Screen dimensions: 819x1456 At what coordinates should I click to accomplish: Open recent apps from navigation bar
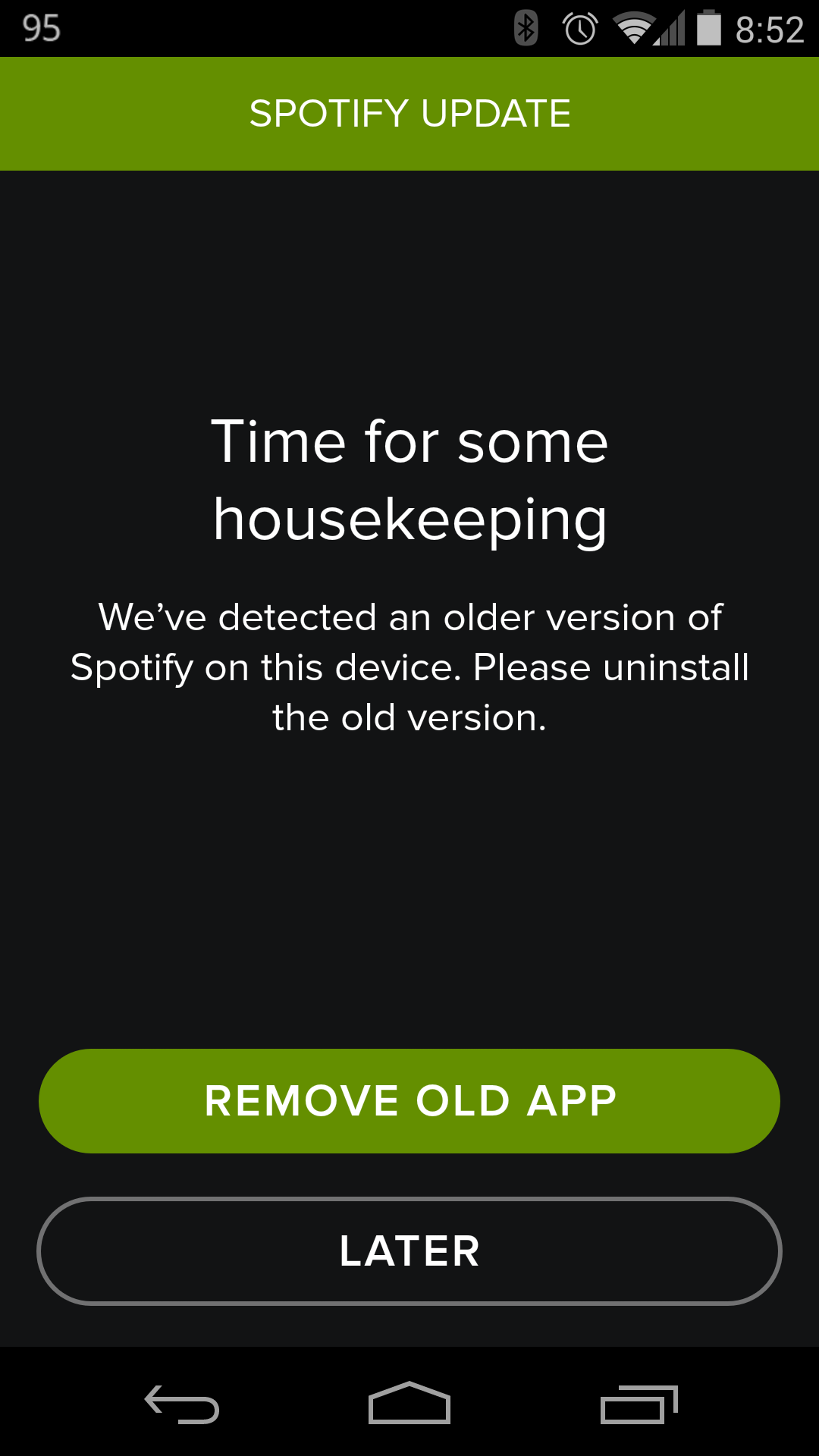[x=639, y=1404]
